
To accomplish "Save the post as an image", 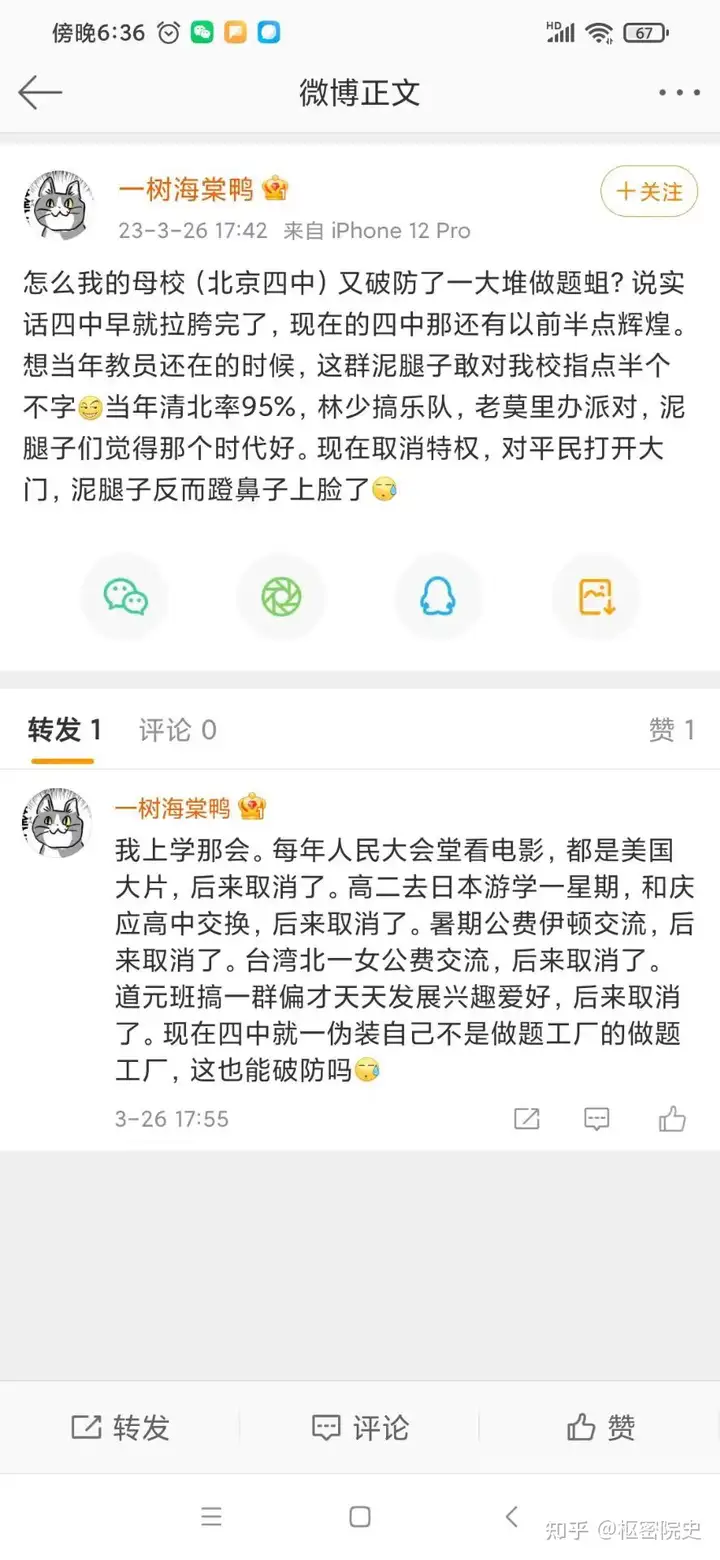I will (x=596, y=597).
